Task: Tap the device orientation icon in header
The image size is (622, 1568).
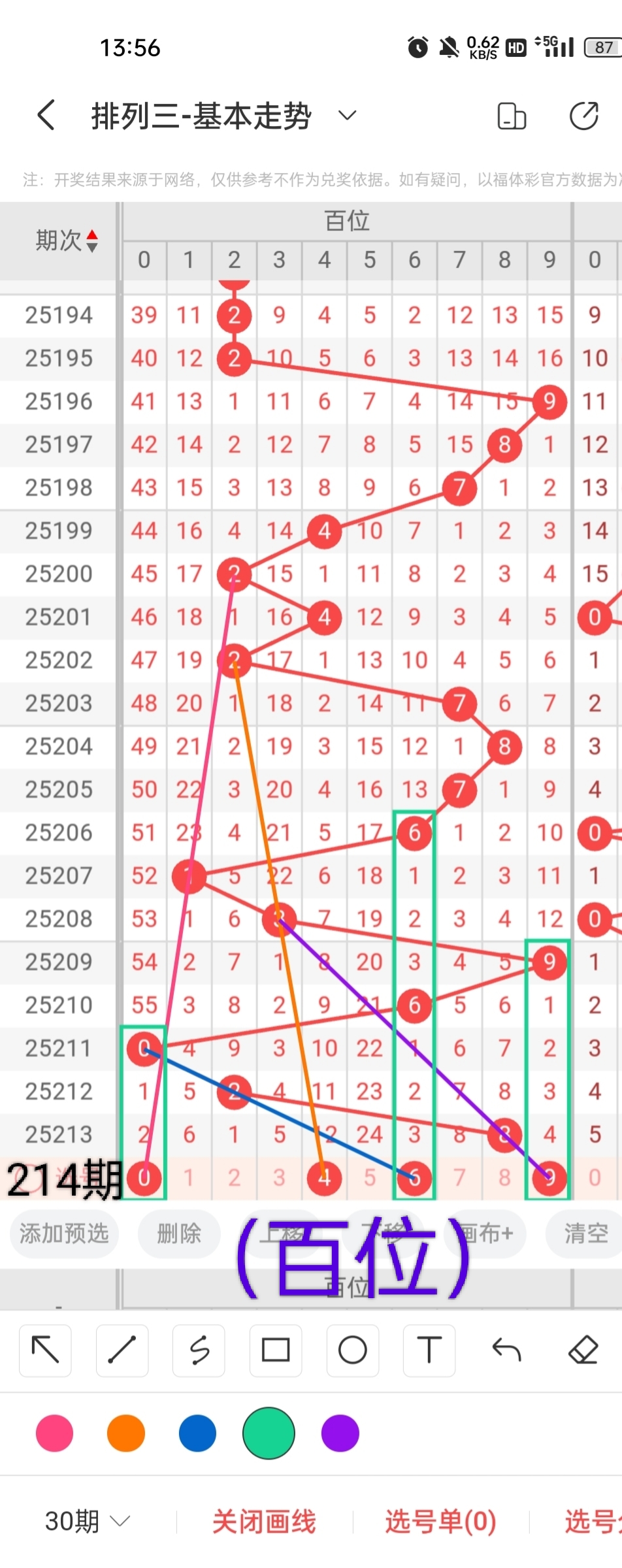Action: [512, 116]
